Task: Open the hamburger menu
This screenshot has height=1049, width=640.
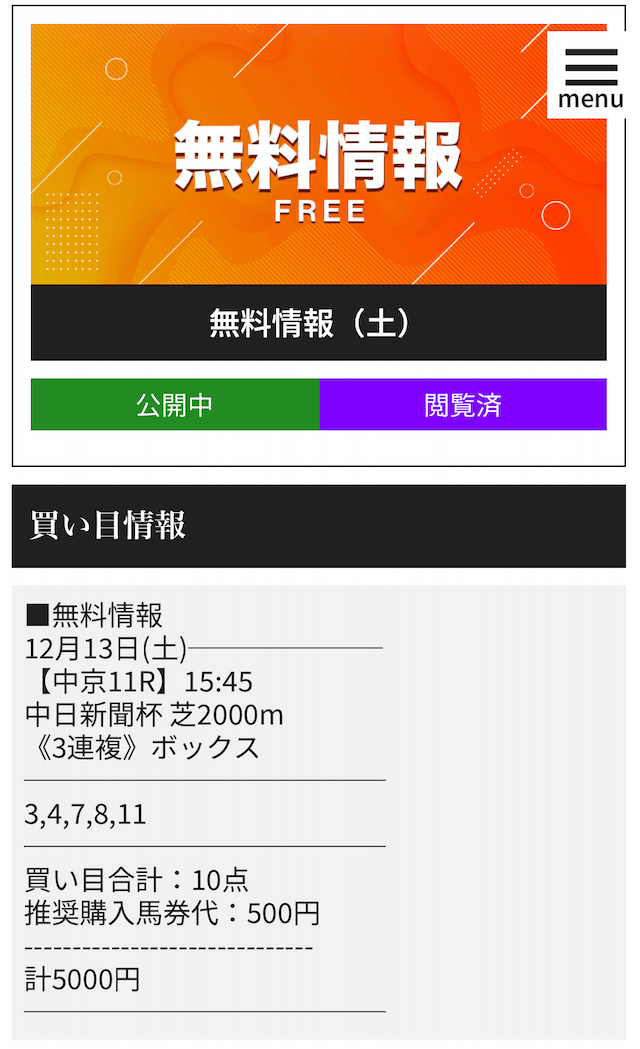Action: [590, 75]
